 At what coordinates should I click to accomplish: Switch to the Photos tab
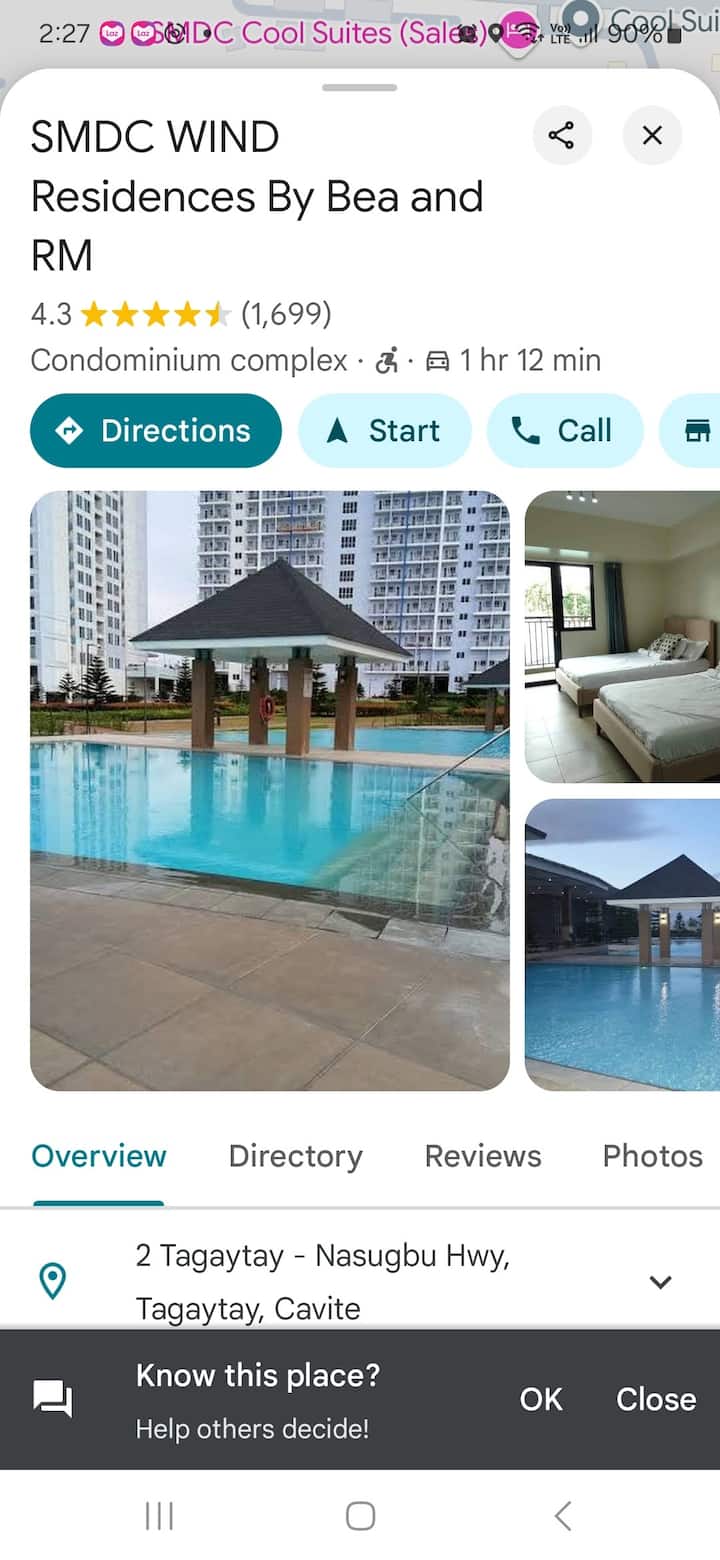652,1156
